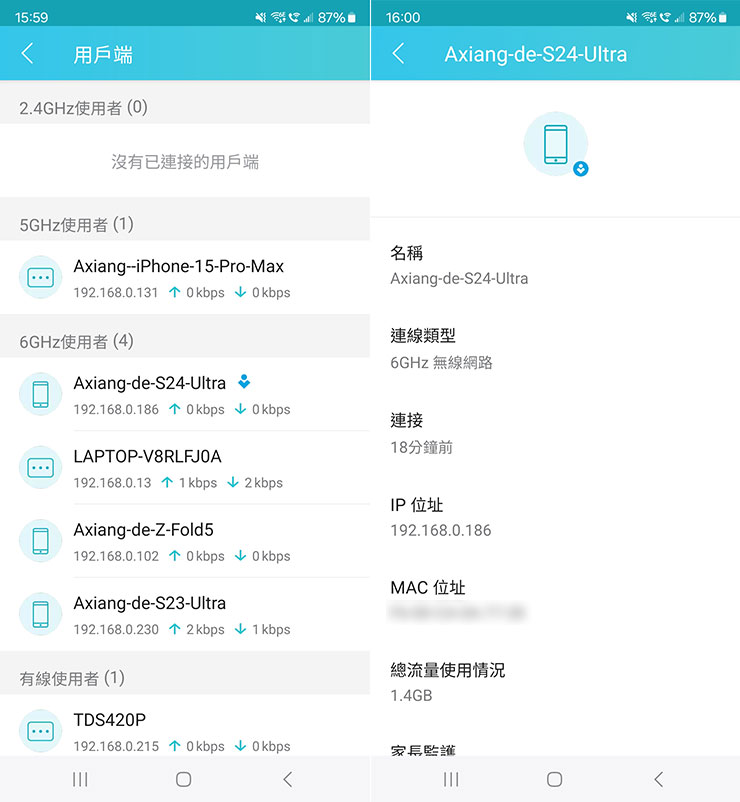Open the LAPTOP-V8RLFJ0A client entry
The width and height of the screenshot is (740, 802).
(180, 468)
